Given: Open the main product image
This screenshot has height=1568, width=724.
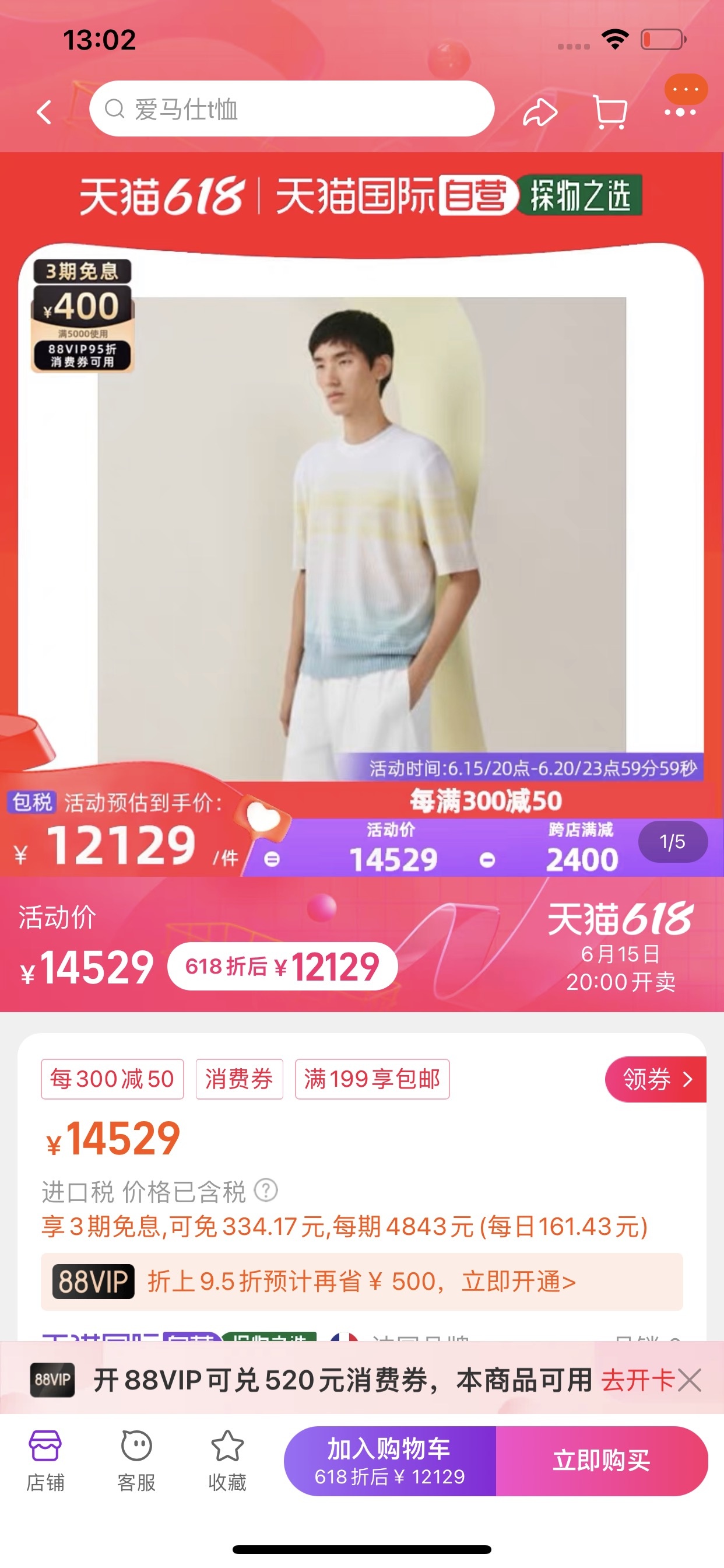Looking at the screenshot, I should 361,523.
